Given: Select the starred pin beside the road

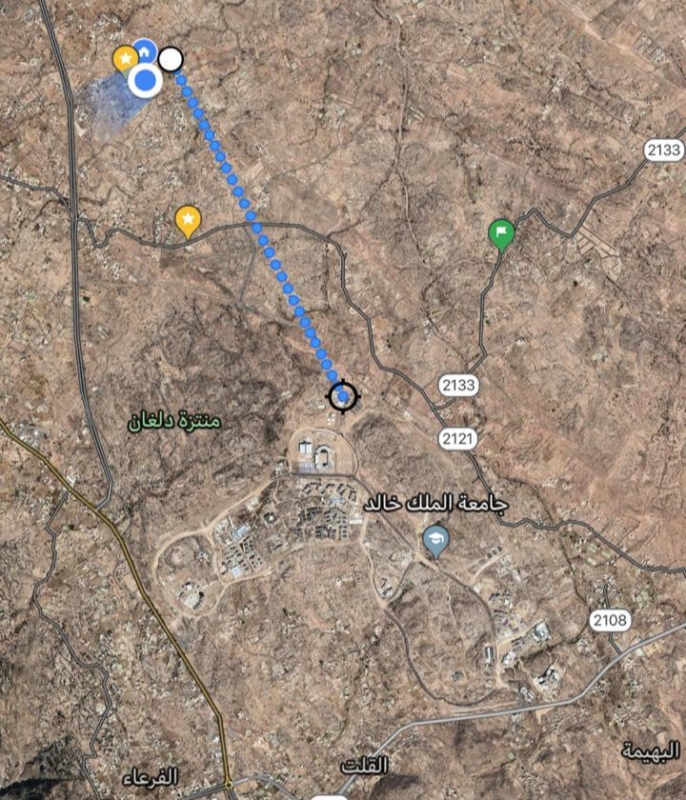Looking at the screenshot, I should (x=188, y=219).
